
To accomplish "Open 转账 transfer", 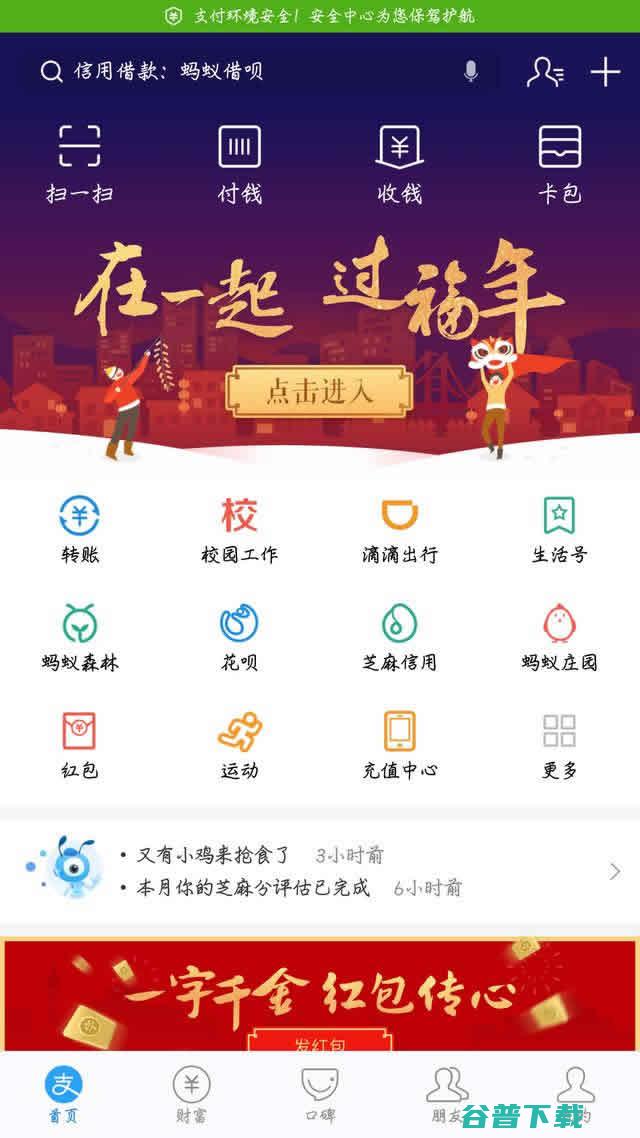I will (79, 530).
